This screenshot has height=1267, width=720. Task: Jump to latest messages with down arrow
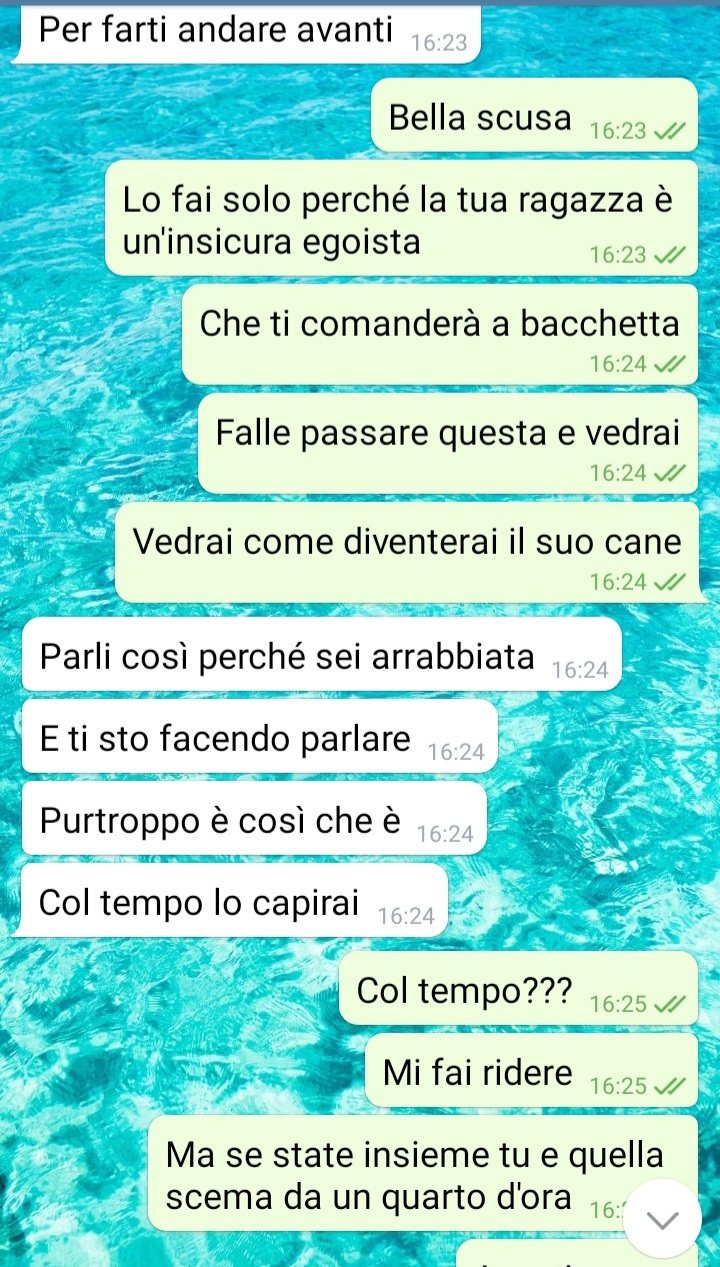coord(663,1218)
